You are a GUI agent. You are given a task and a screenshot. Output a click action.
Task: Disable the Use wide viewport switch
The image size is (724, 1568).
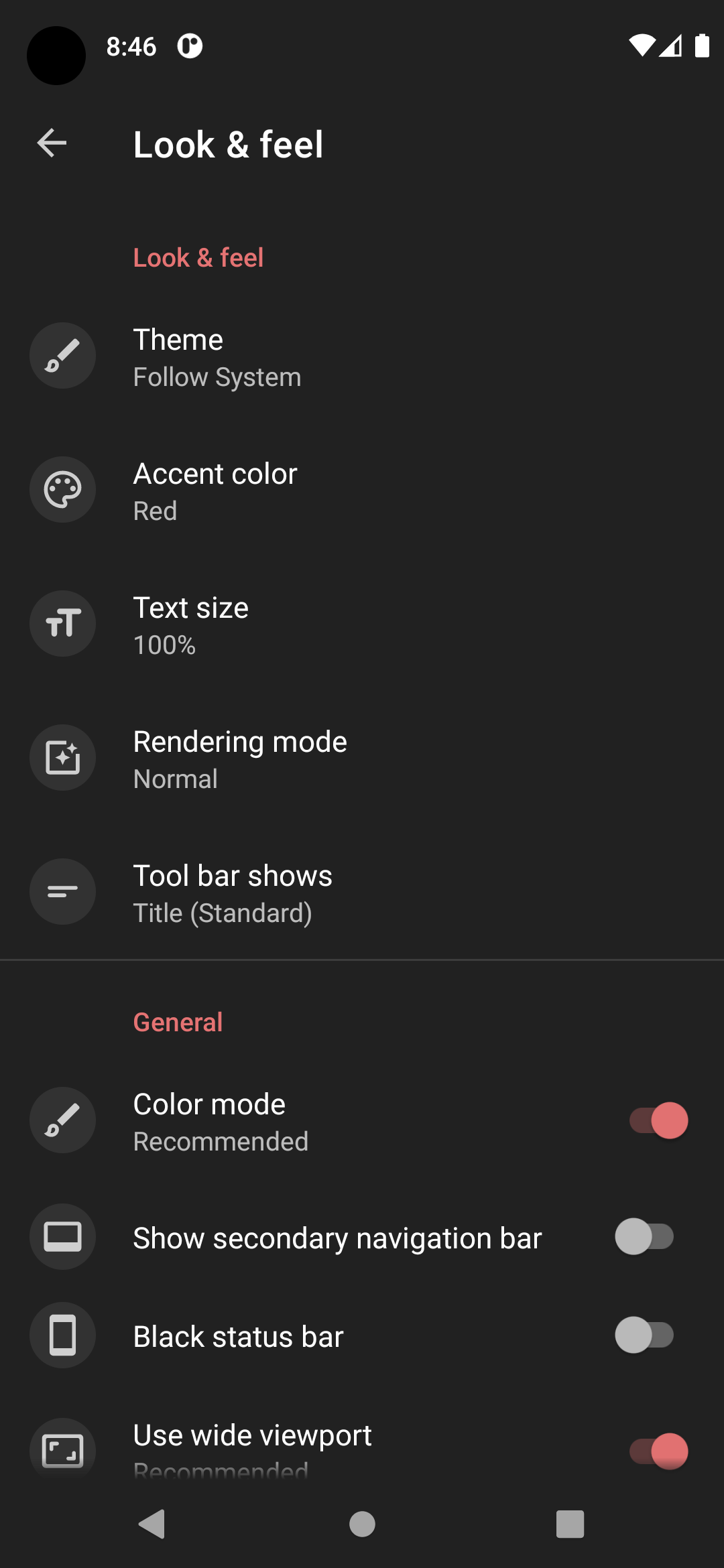[x=658, y=1451]
